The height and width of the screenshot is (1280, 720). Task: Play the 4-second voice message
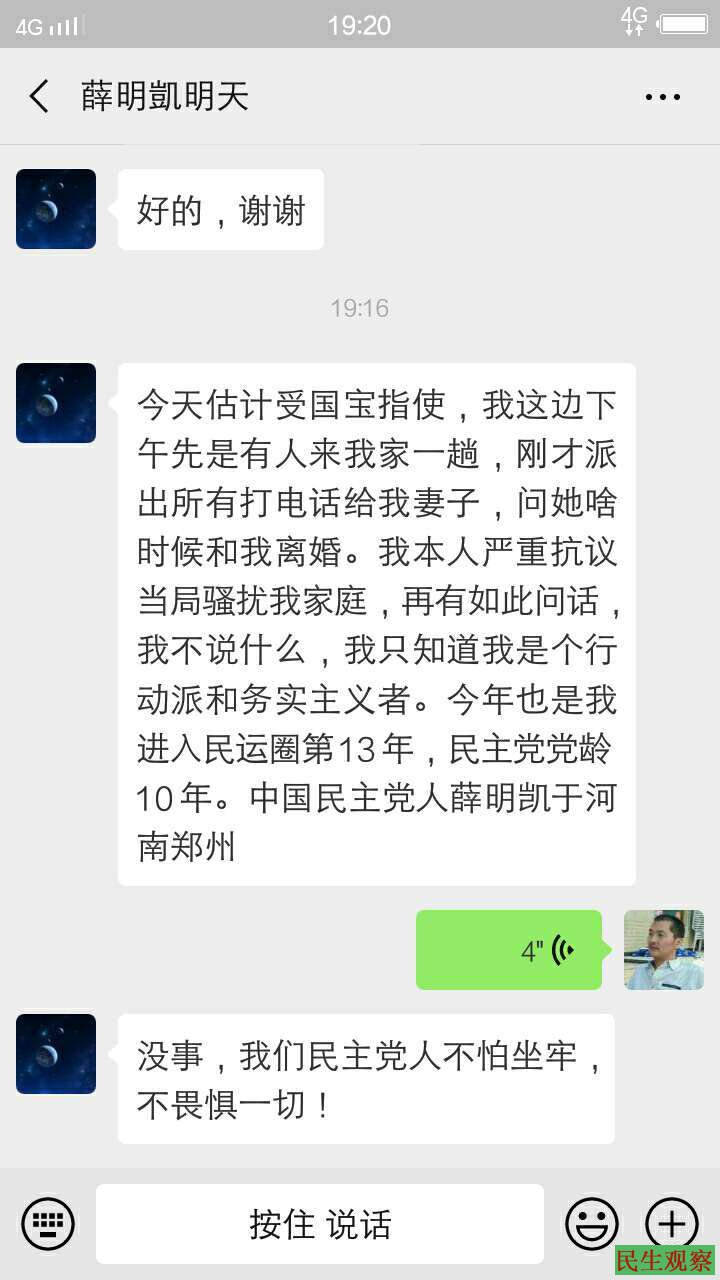[509, 950]
